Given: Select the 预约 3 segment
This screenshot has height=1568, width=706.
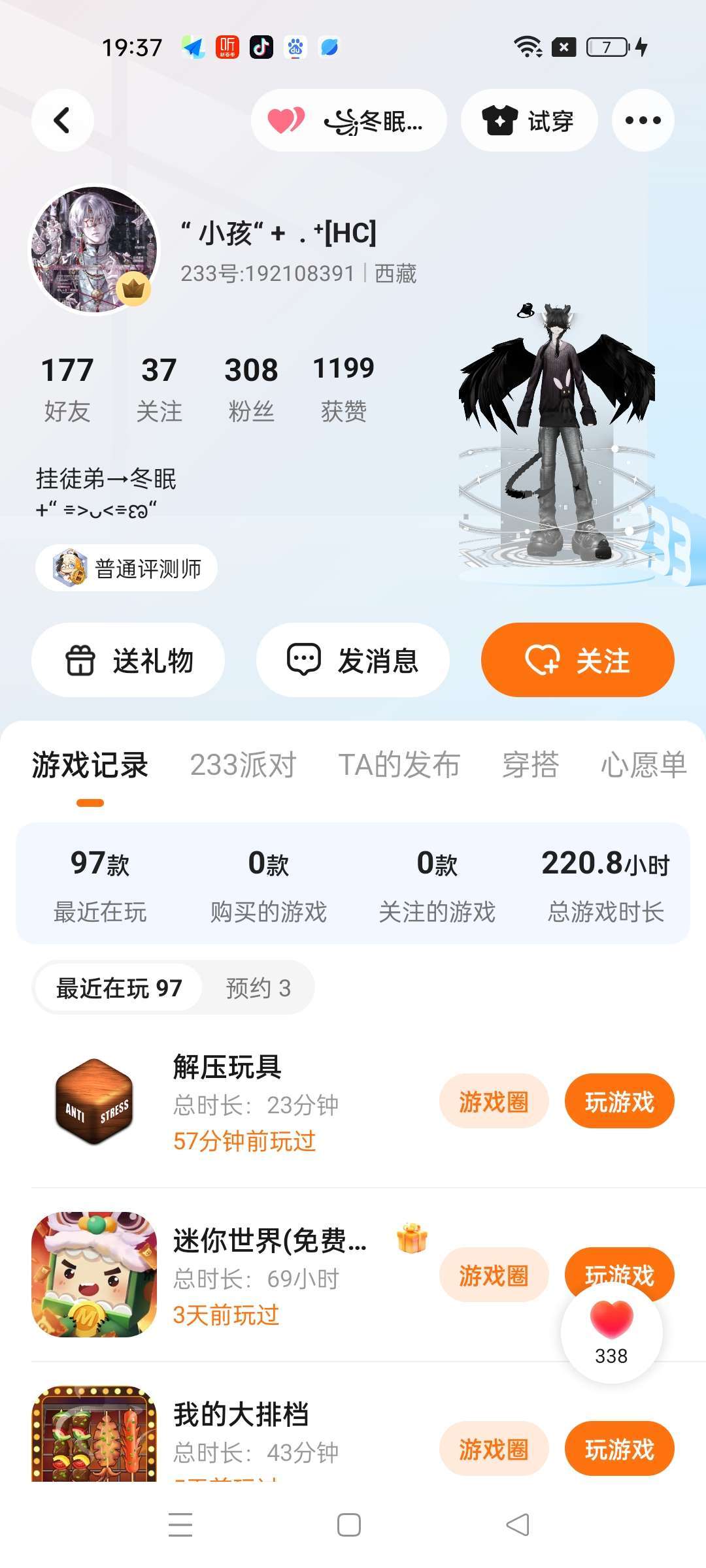Looking at the screenshot, I should click(258, 988).
